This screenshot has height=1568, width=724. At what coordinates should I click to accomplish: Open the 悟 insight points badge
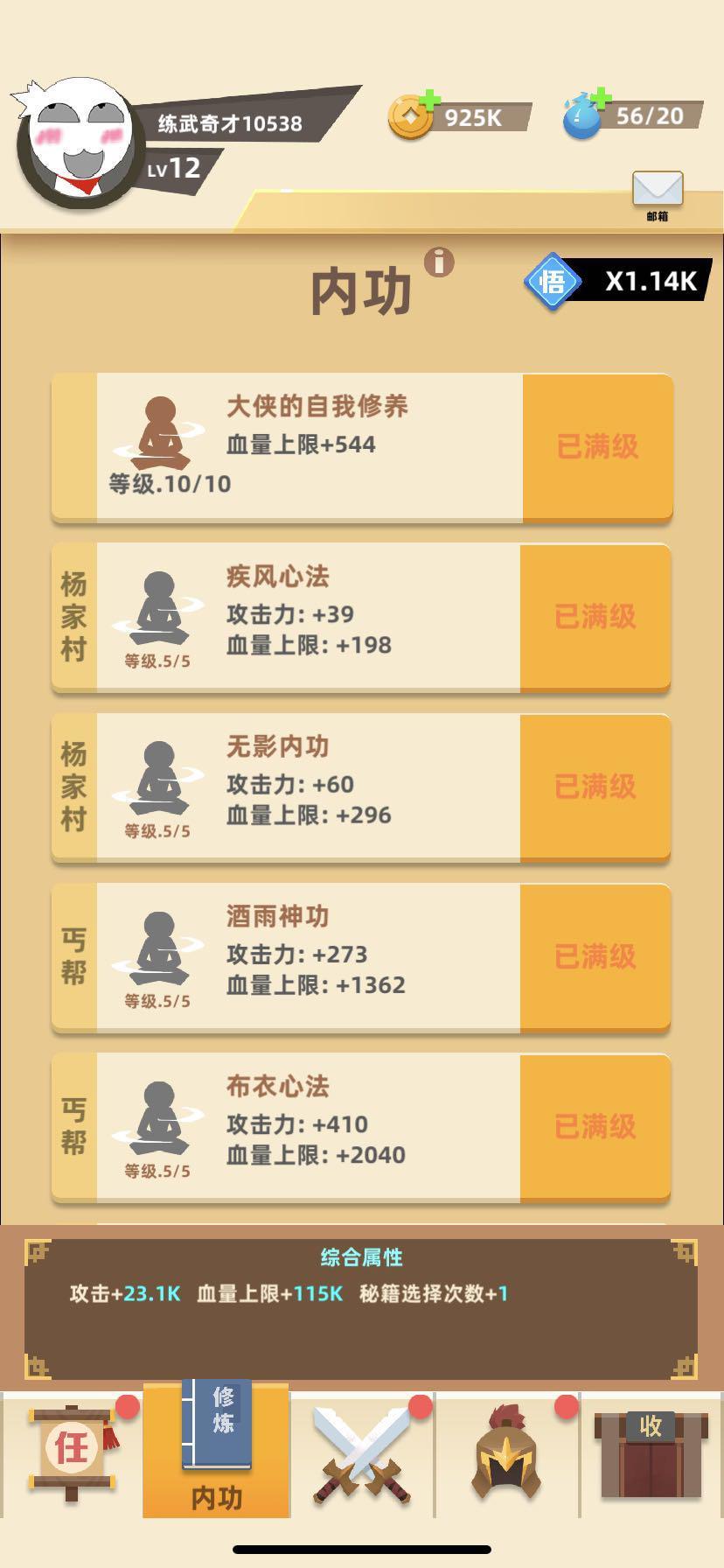pos(553,282)
